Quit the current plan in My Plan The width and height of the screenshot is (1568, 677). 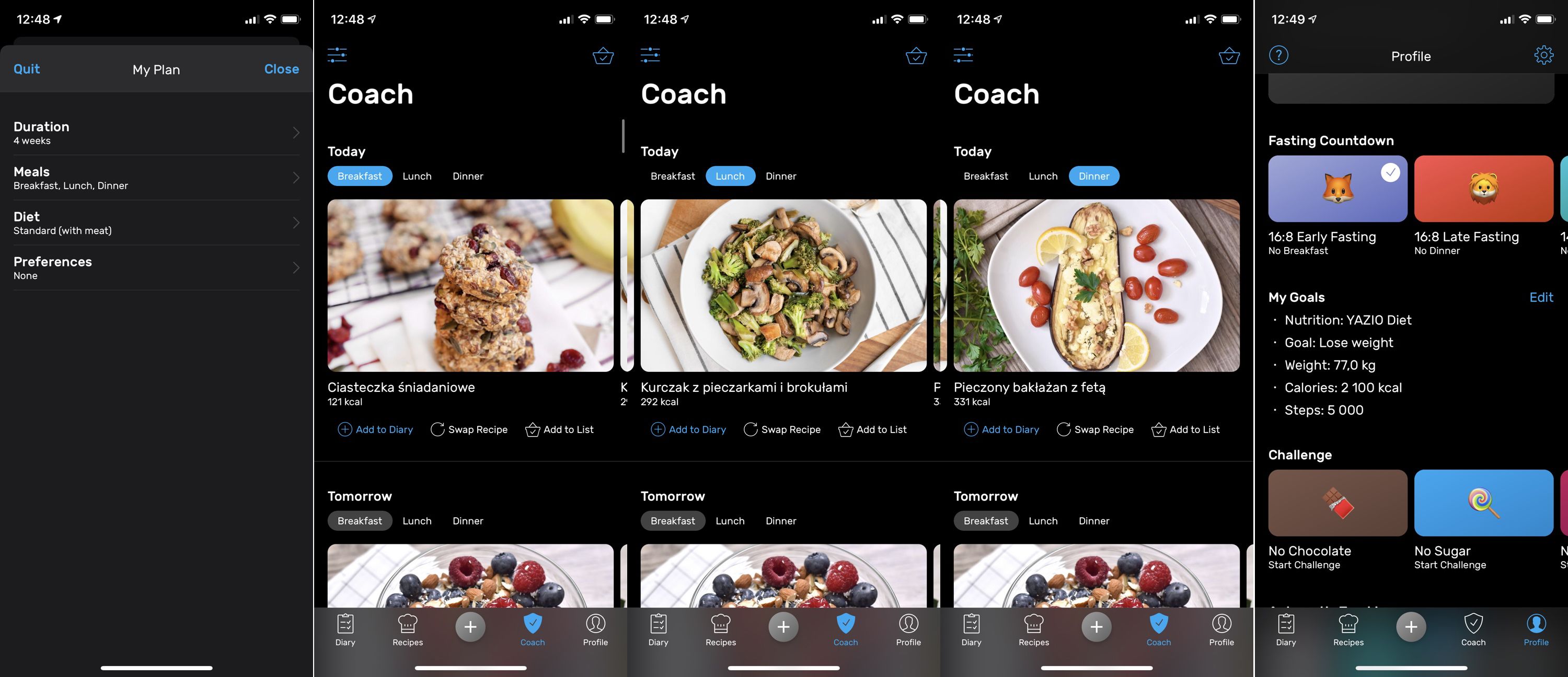(27, 69)
